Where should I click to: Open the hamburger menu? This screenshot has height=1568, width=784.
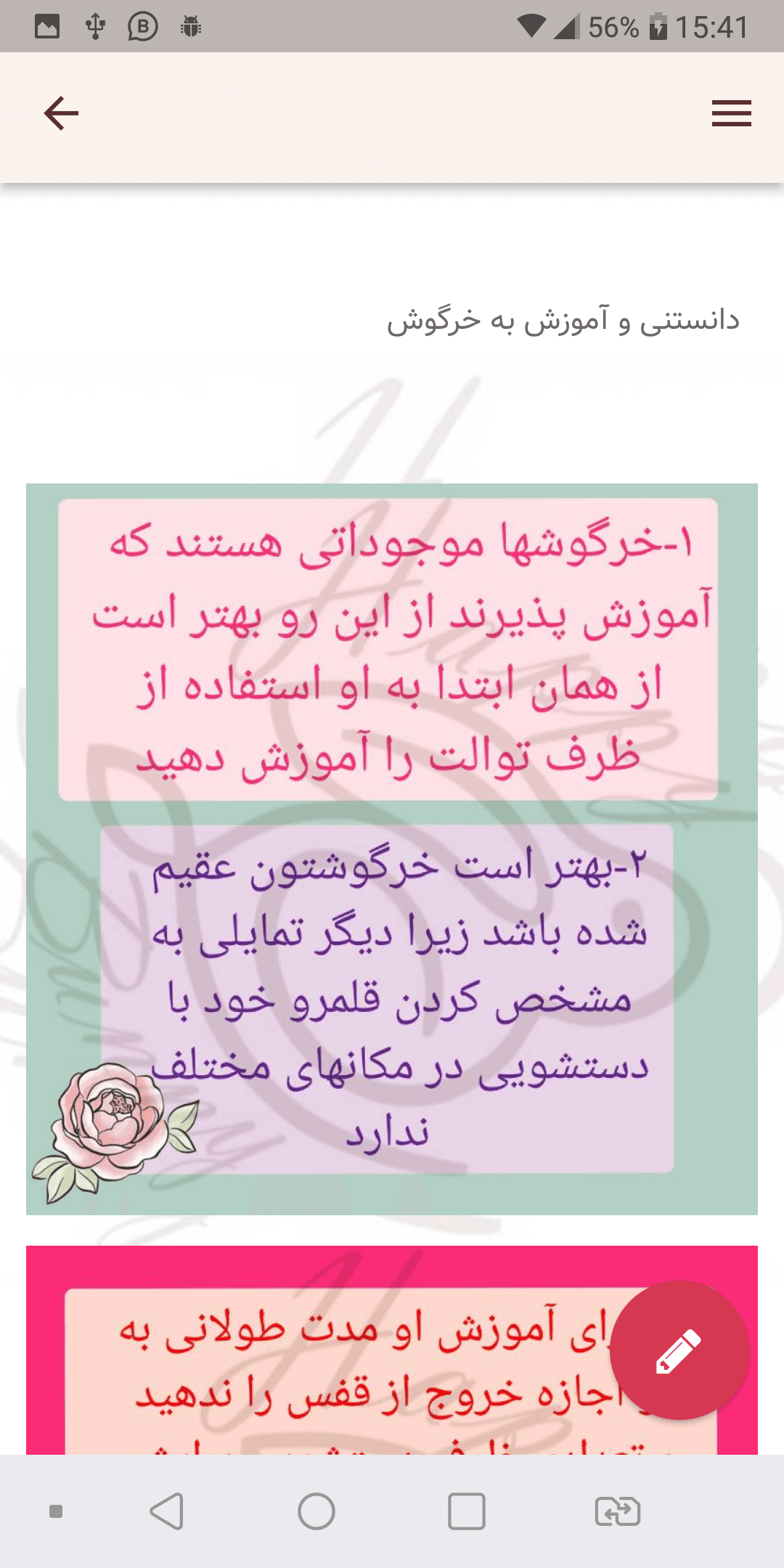[731, 113]
